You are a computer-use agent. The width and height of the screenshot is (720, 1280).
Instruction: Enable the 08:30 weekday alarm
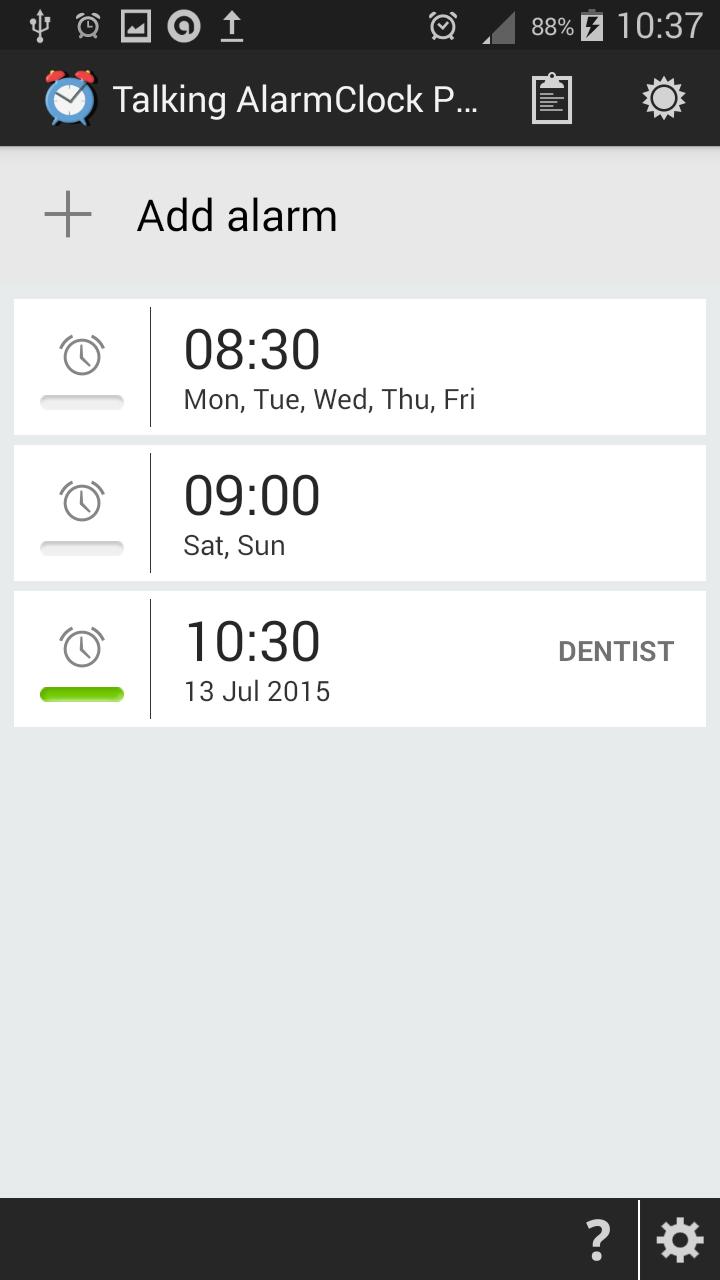click(x=82, y=403)
